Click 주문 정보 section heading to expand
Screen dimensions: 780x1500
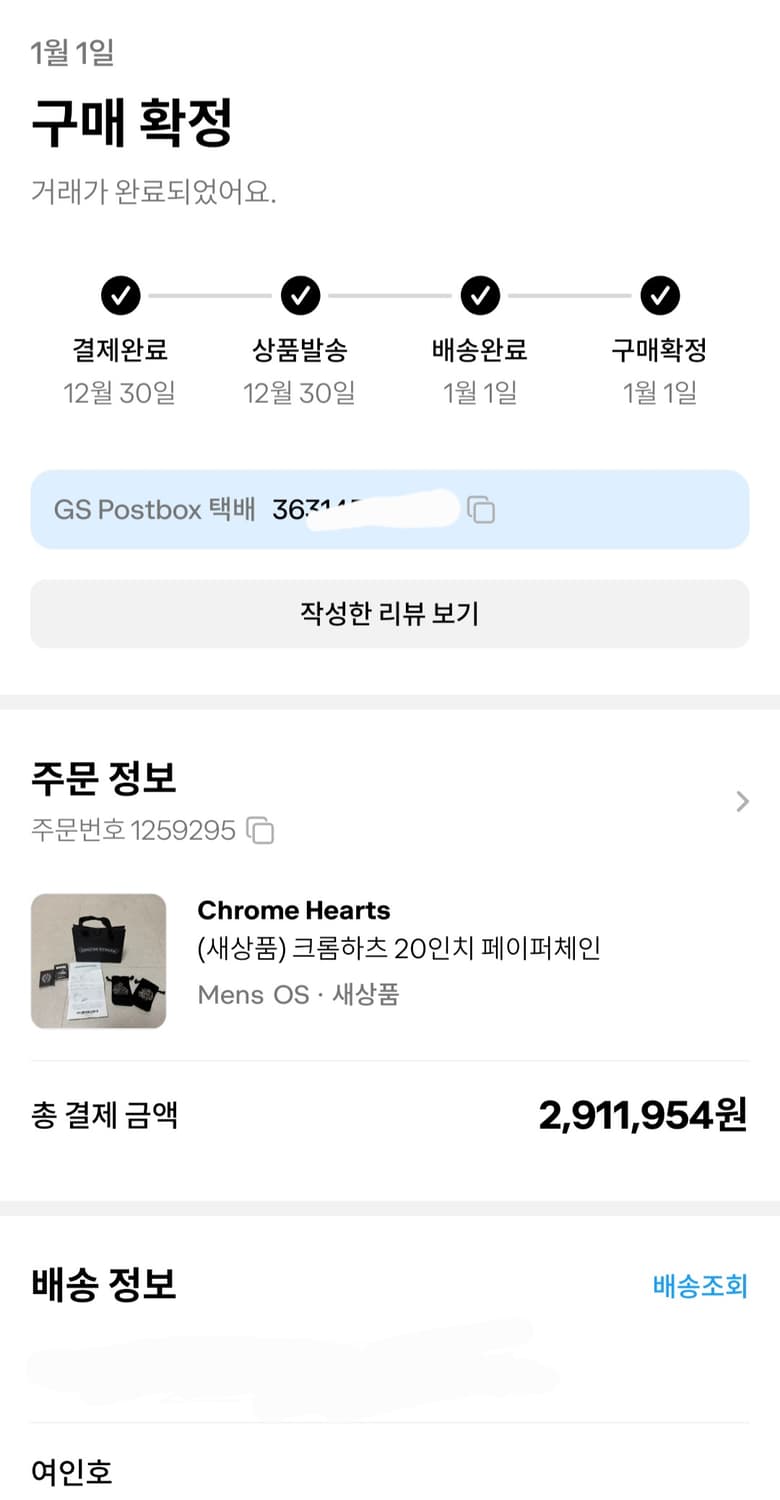pos(103,779)
